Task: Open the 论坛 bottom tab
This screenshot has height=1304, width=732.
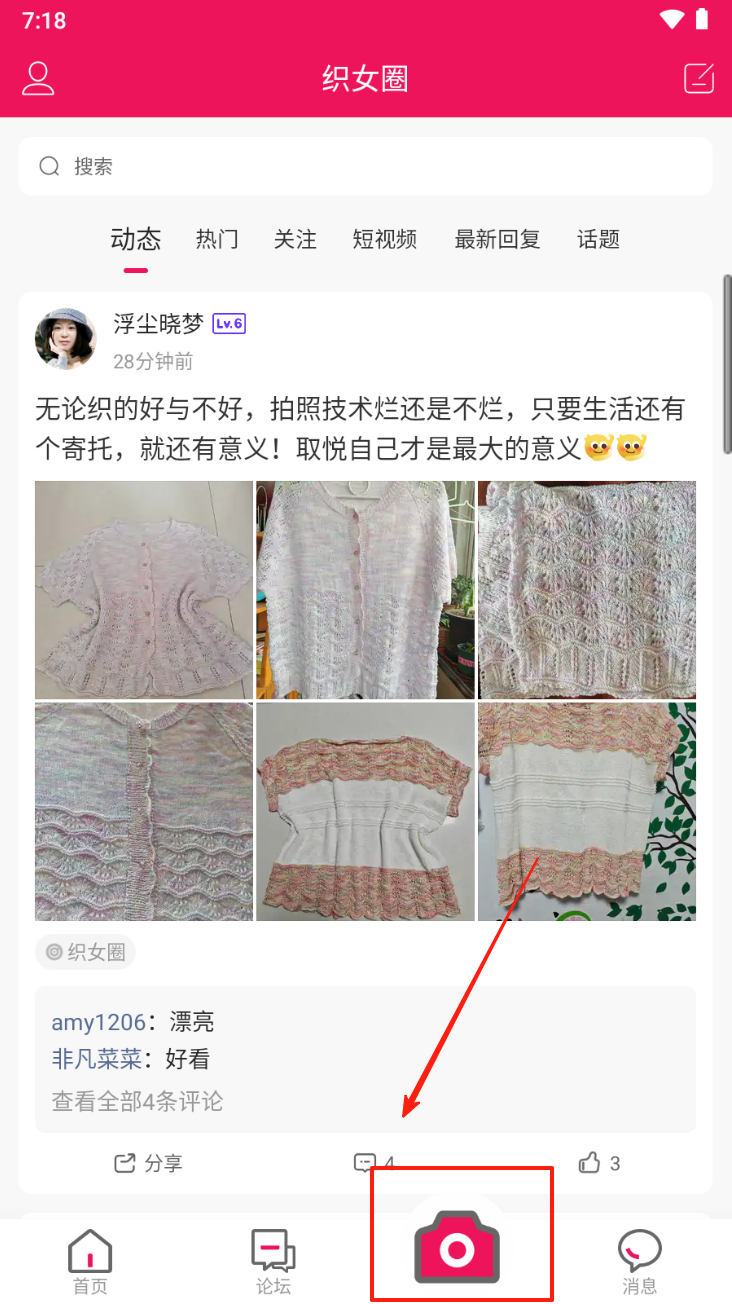Action: coord(273,1262)
